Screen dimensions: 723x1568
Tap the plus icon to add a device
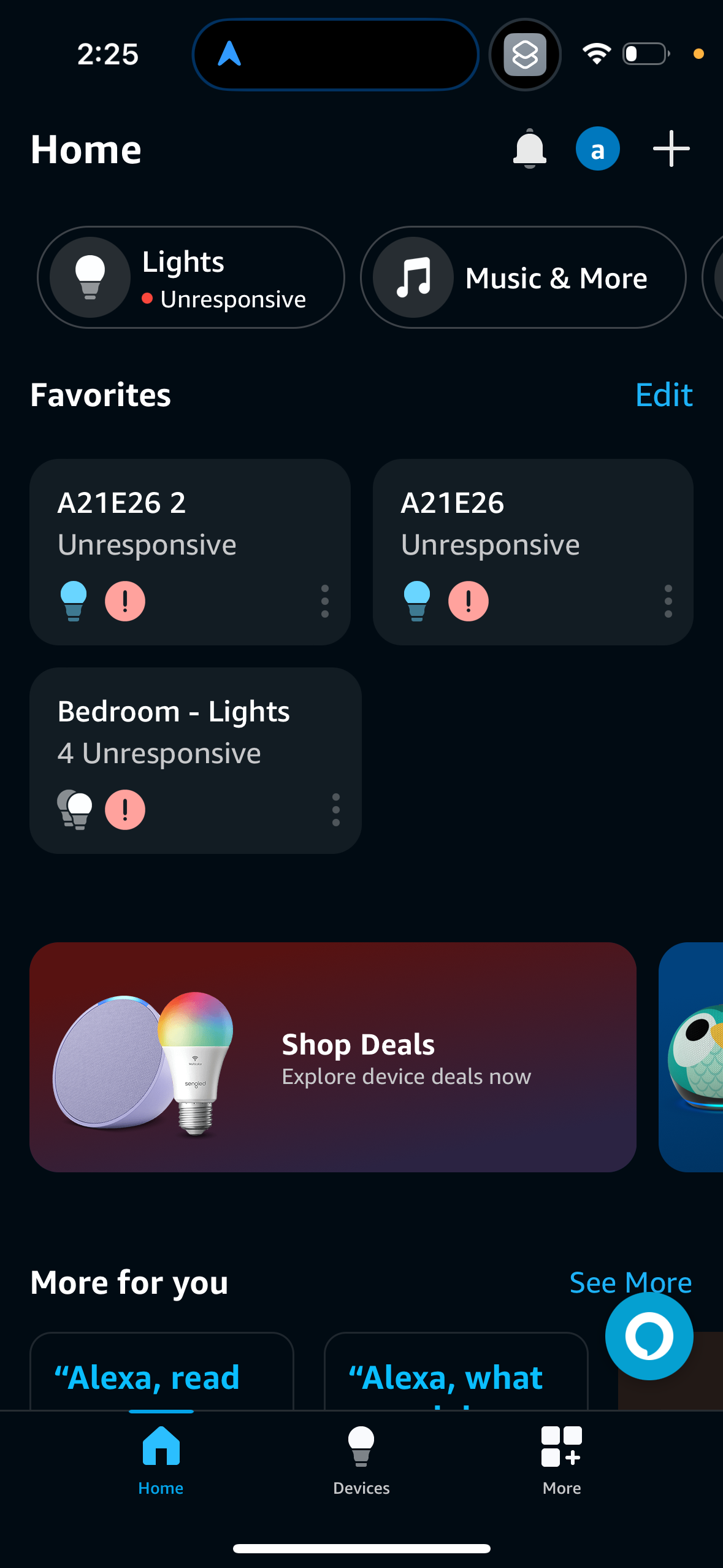point(671,148)
